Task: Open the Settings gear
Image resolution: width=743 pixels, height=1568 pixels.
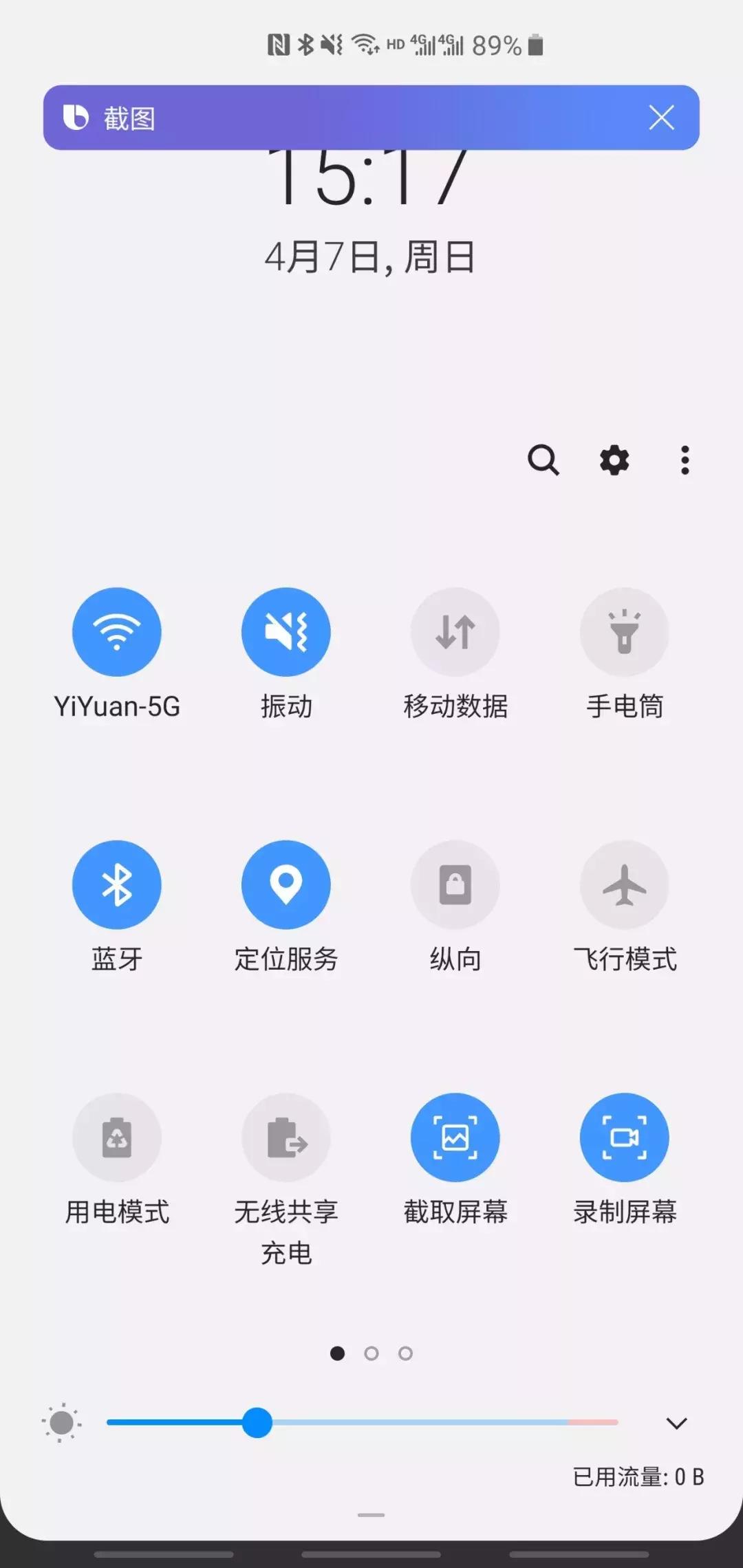Action: 613,459
